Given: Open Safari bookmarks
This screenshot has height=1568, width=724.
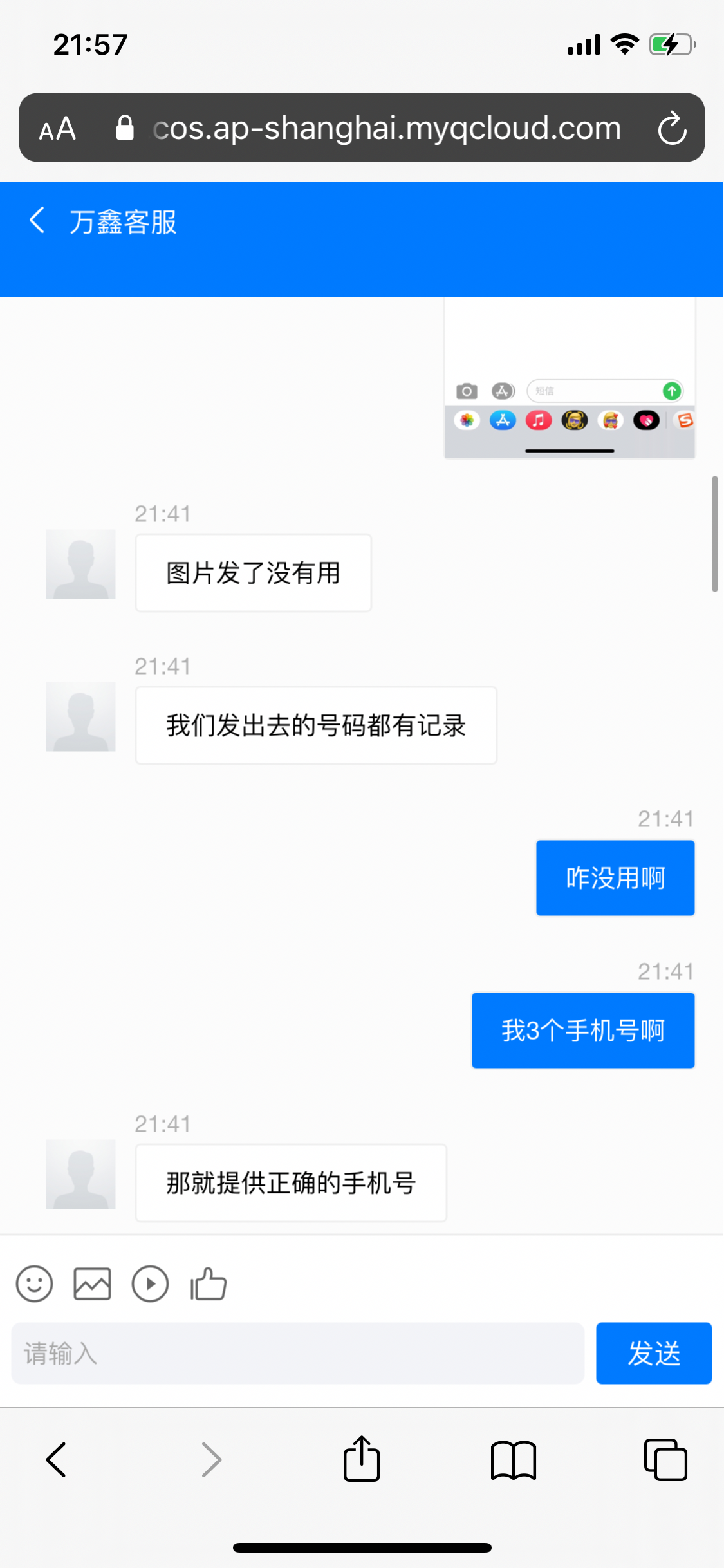Looking at the screenshot, I should click(513, 1459).
